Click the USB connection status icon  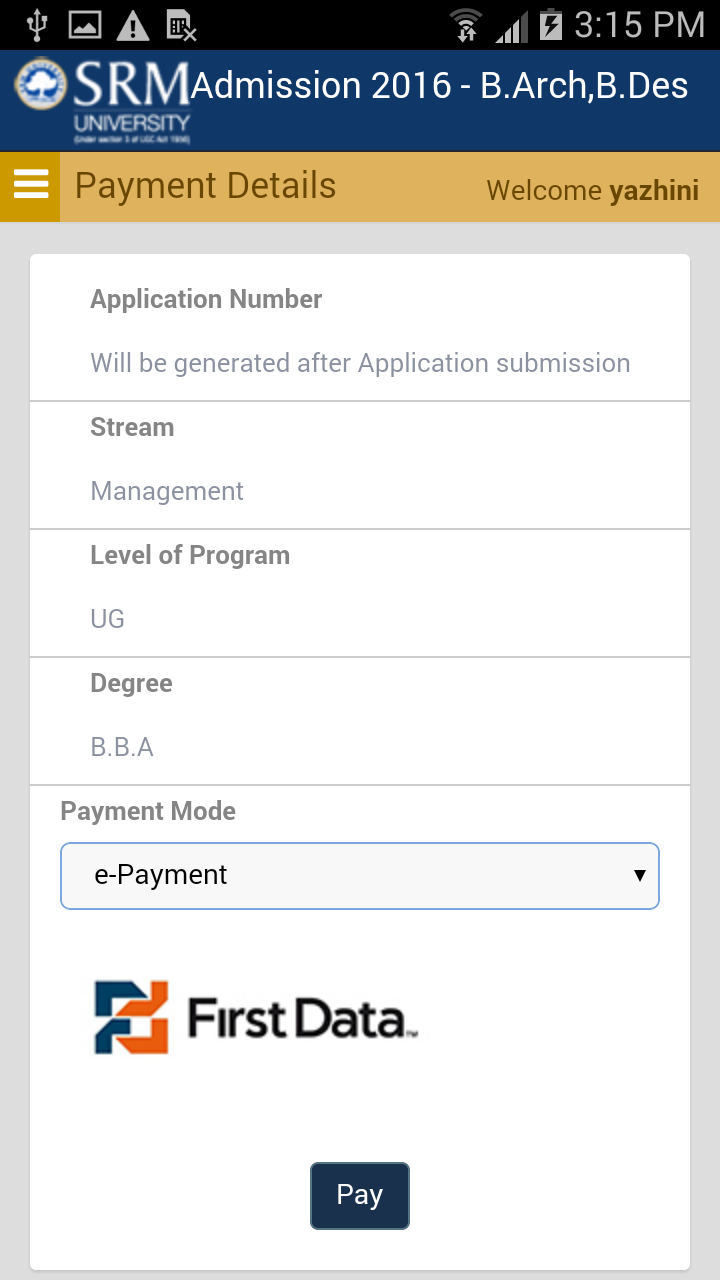point(35,24)
